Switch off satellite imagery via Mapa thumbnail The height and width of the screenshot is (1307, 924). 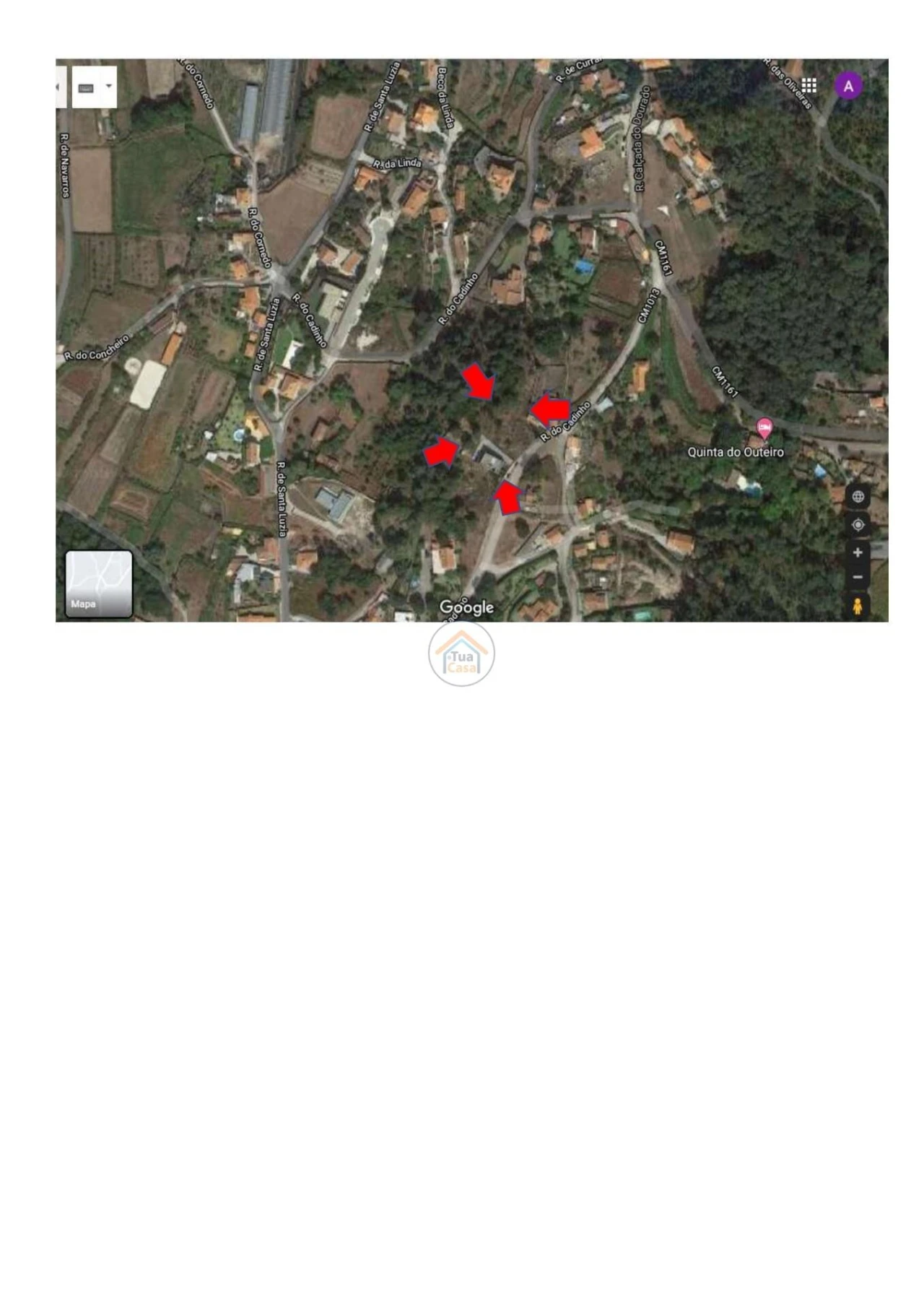click(x=99, y=581)
